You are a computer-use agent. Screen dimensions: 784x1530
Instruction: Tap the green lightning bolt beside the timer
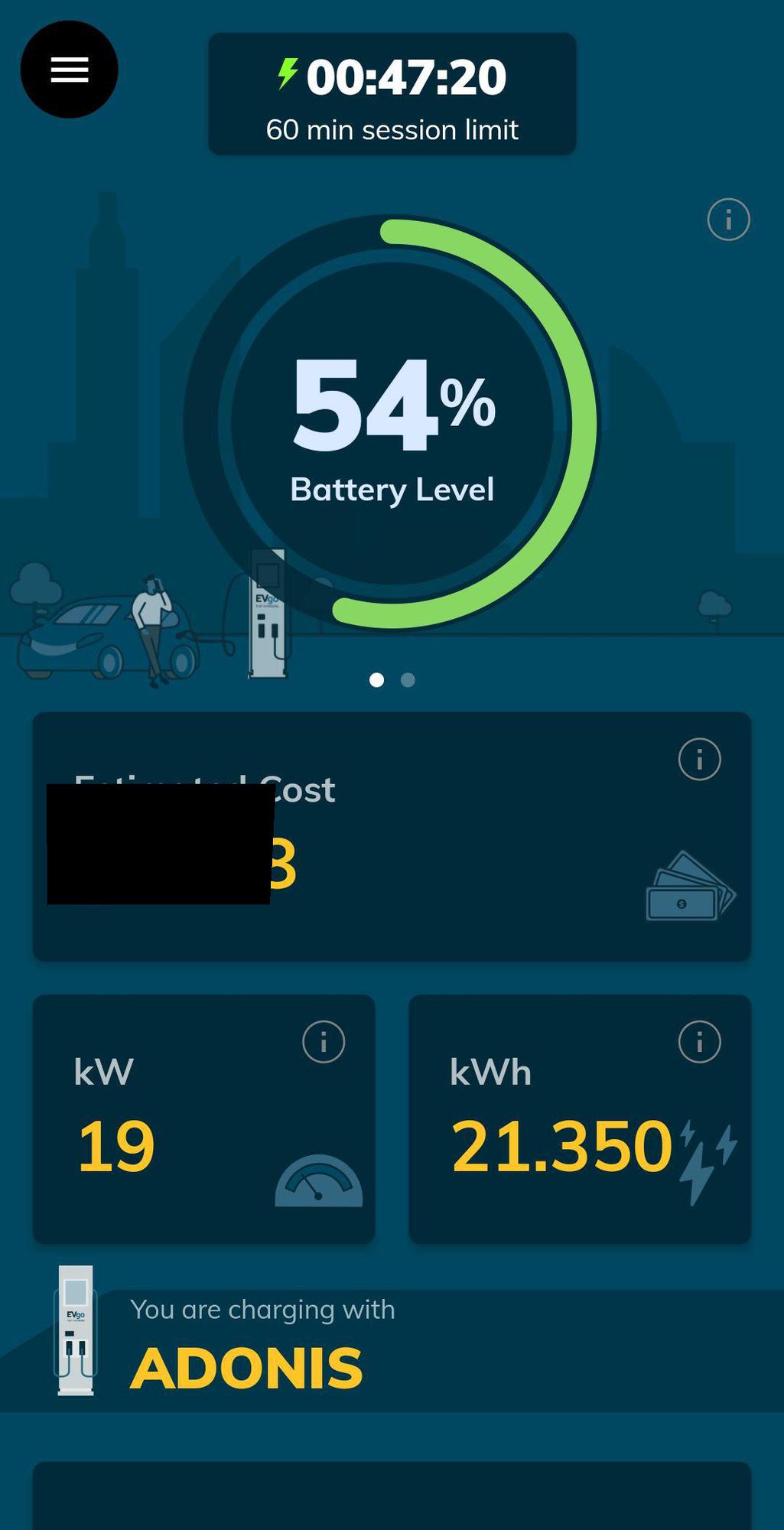[x=288, y=74]
